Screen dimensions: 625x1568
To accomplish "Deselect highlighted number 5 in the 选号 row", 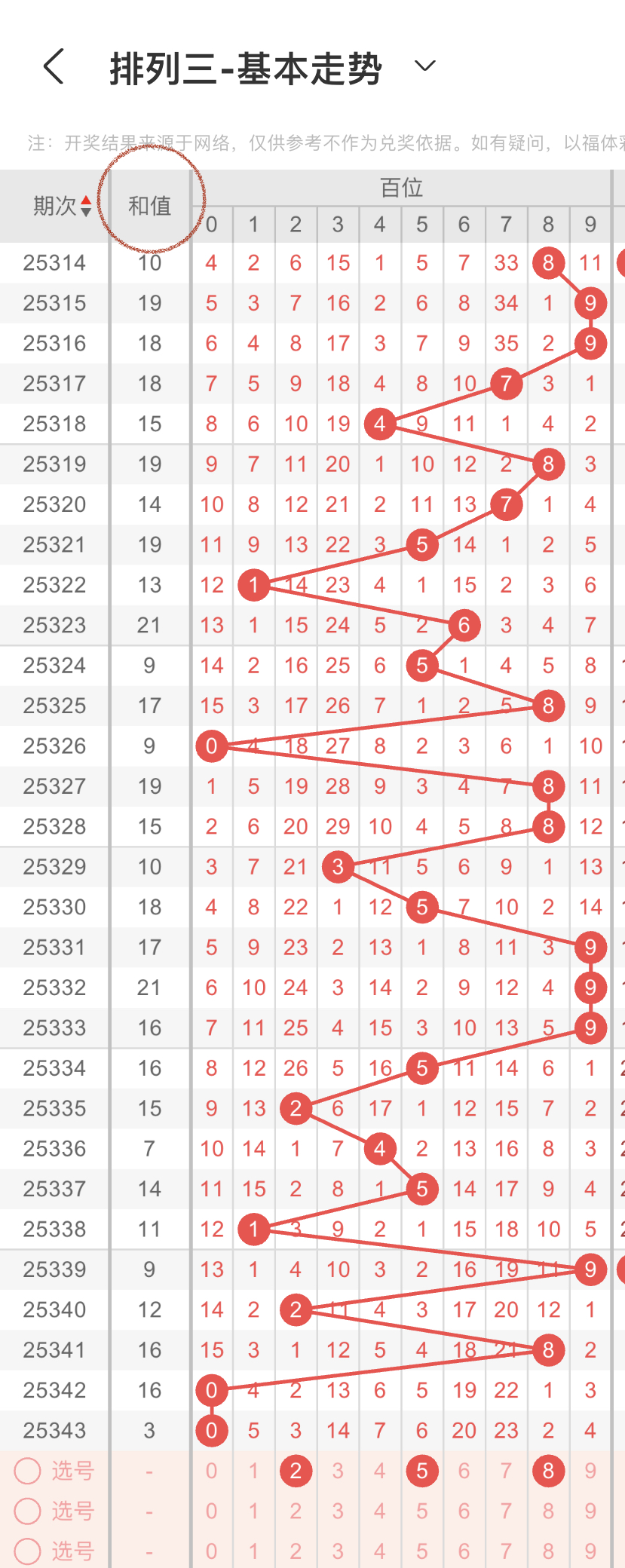I will click(x=422, y=1471).
